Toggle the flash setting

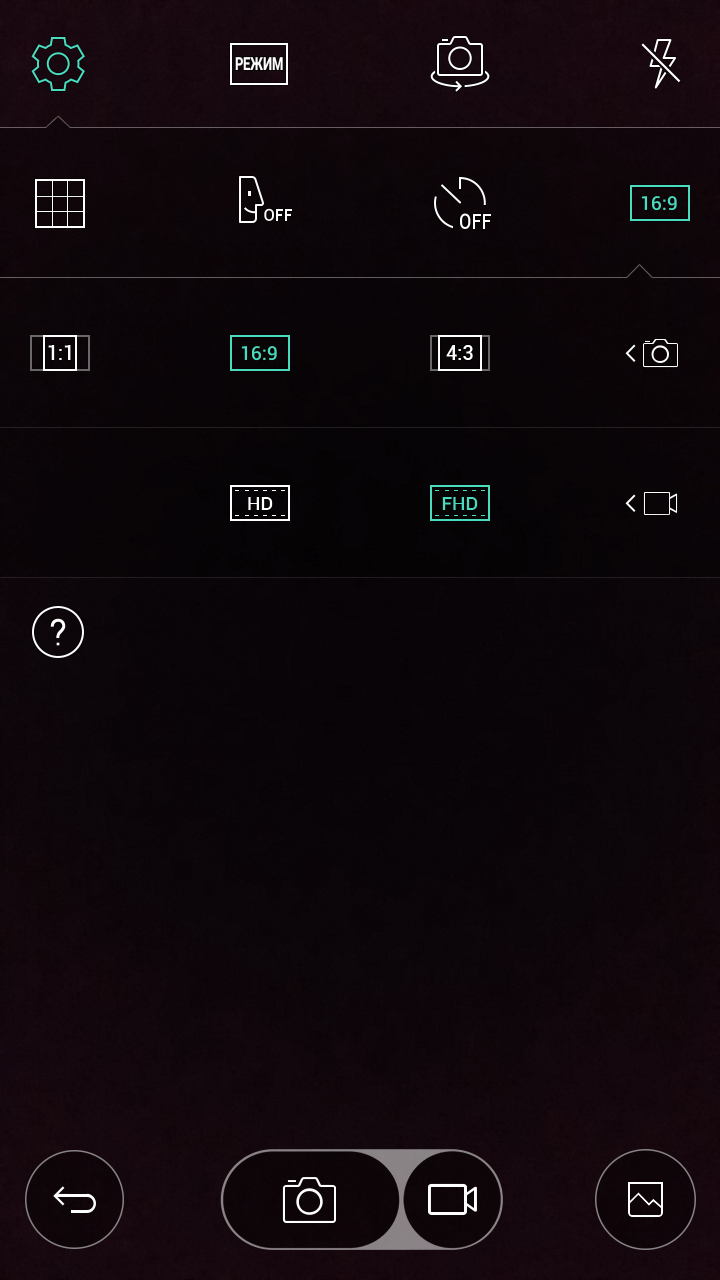660,64
